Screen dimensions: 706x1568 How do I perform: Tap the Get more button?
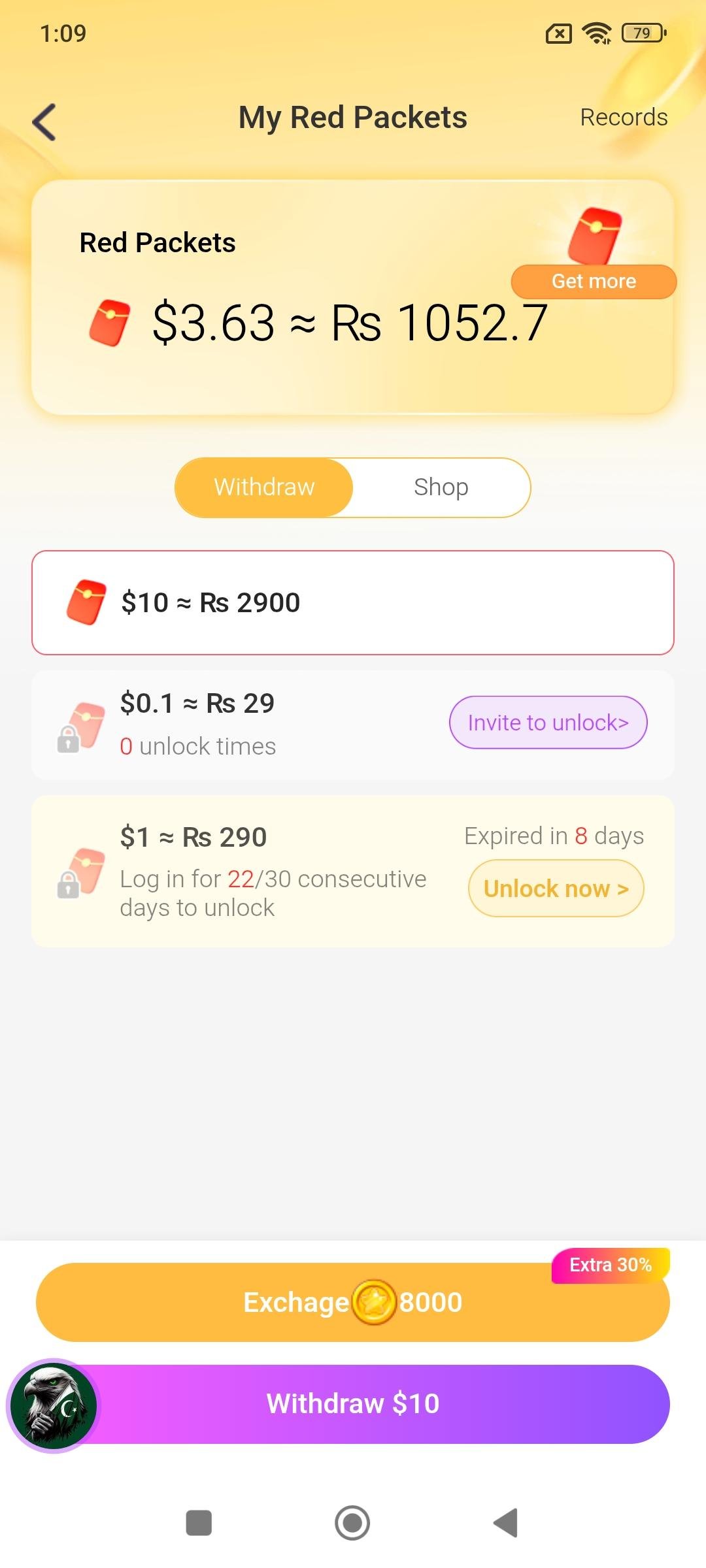coord(593,282)
